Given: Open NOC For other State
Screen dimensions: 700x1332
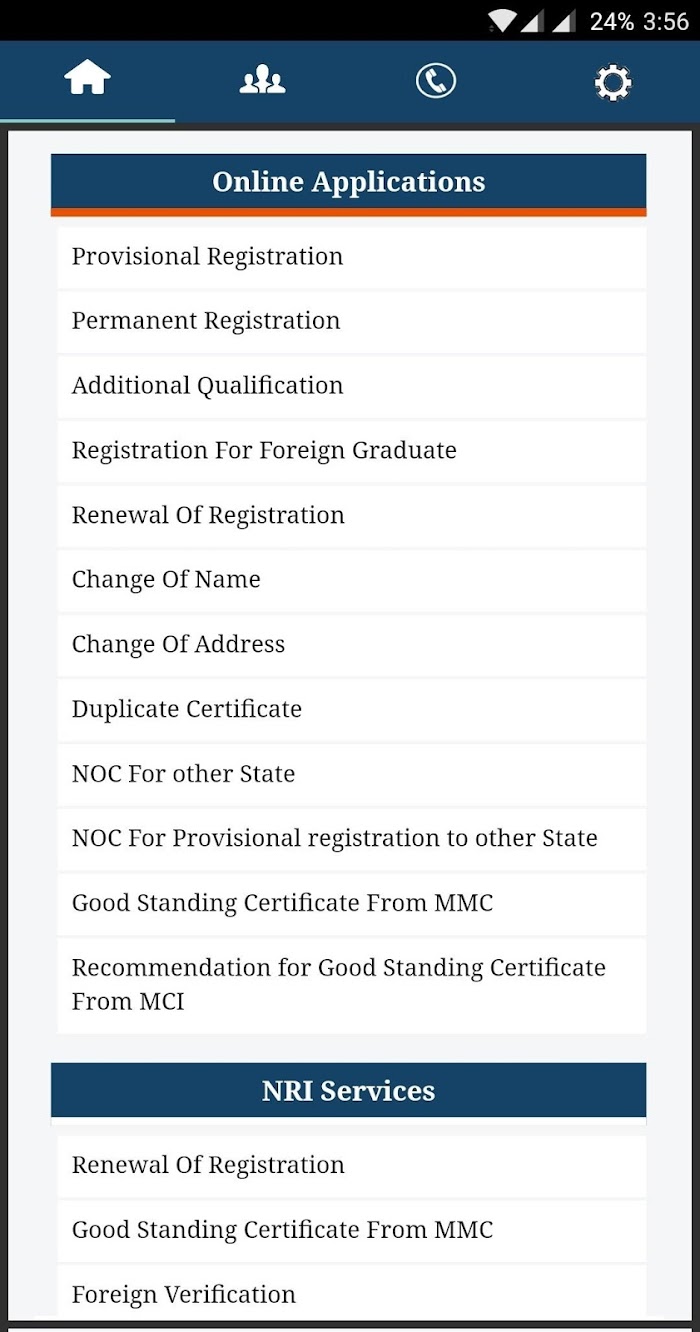Looking at the screenshot, I should pyautogui.click(x=351, y=774).
